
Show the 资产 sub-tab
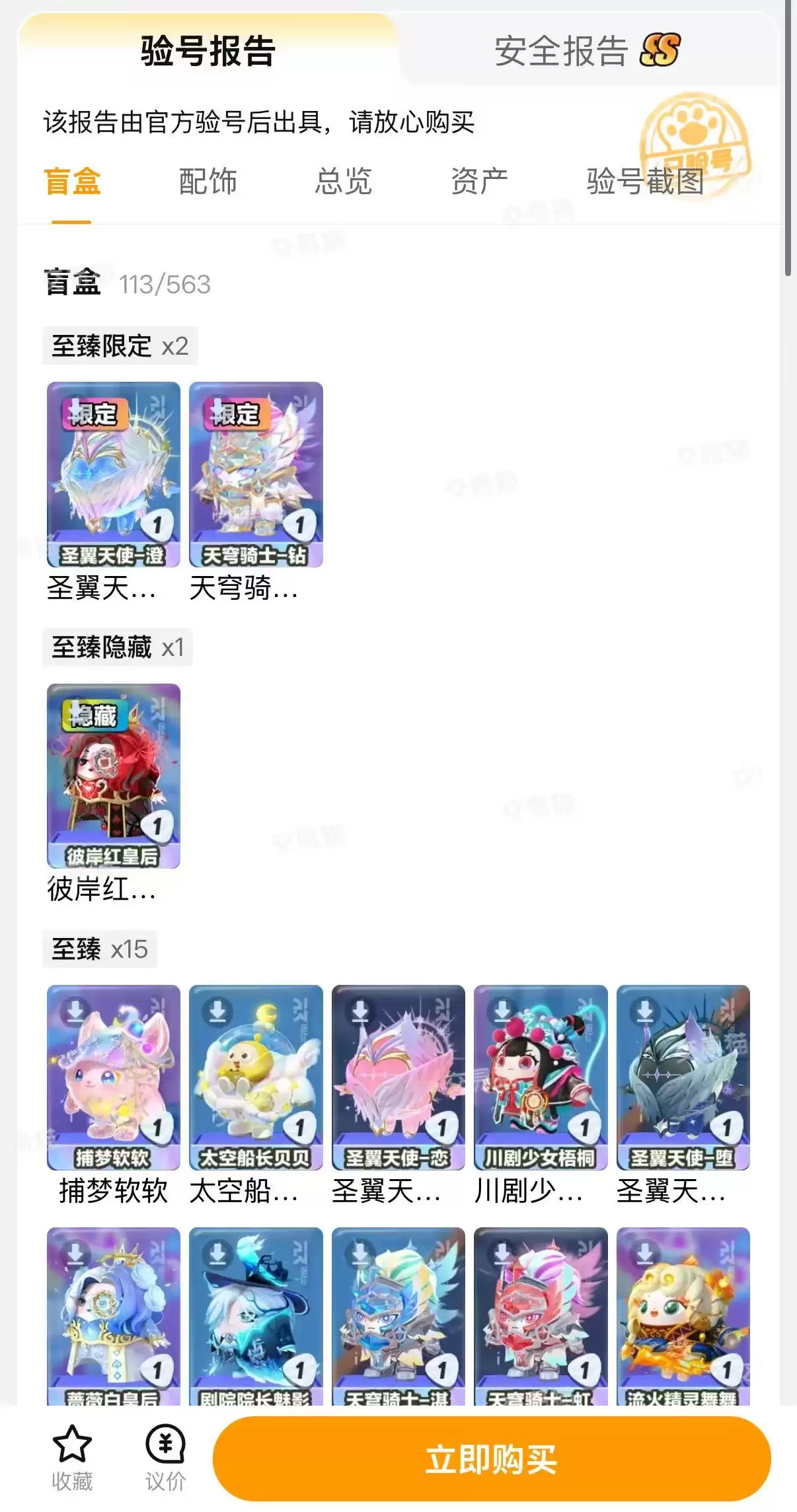coord(479,181)
